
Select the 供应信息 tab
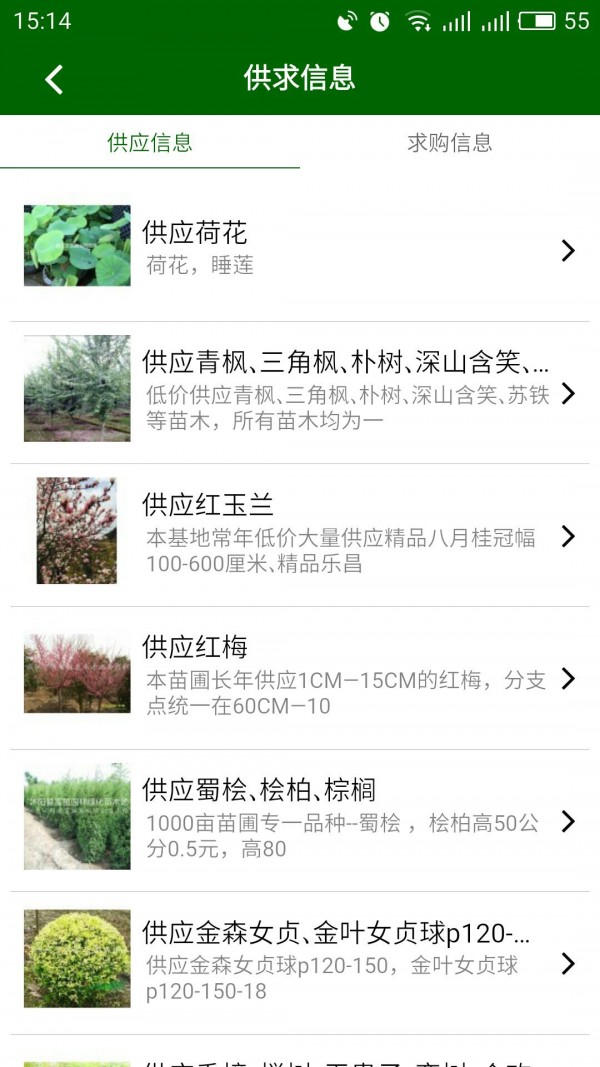coord(150,142)
